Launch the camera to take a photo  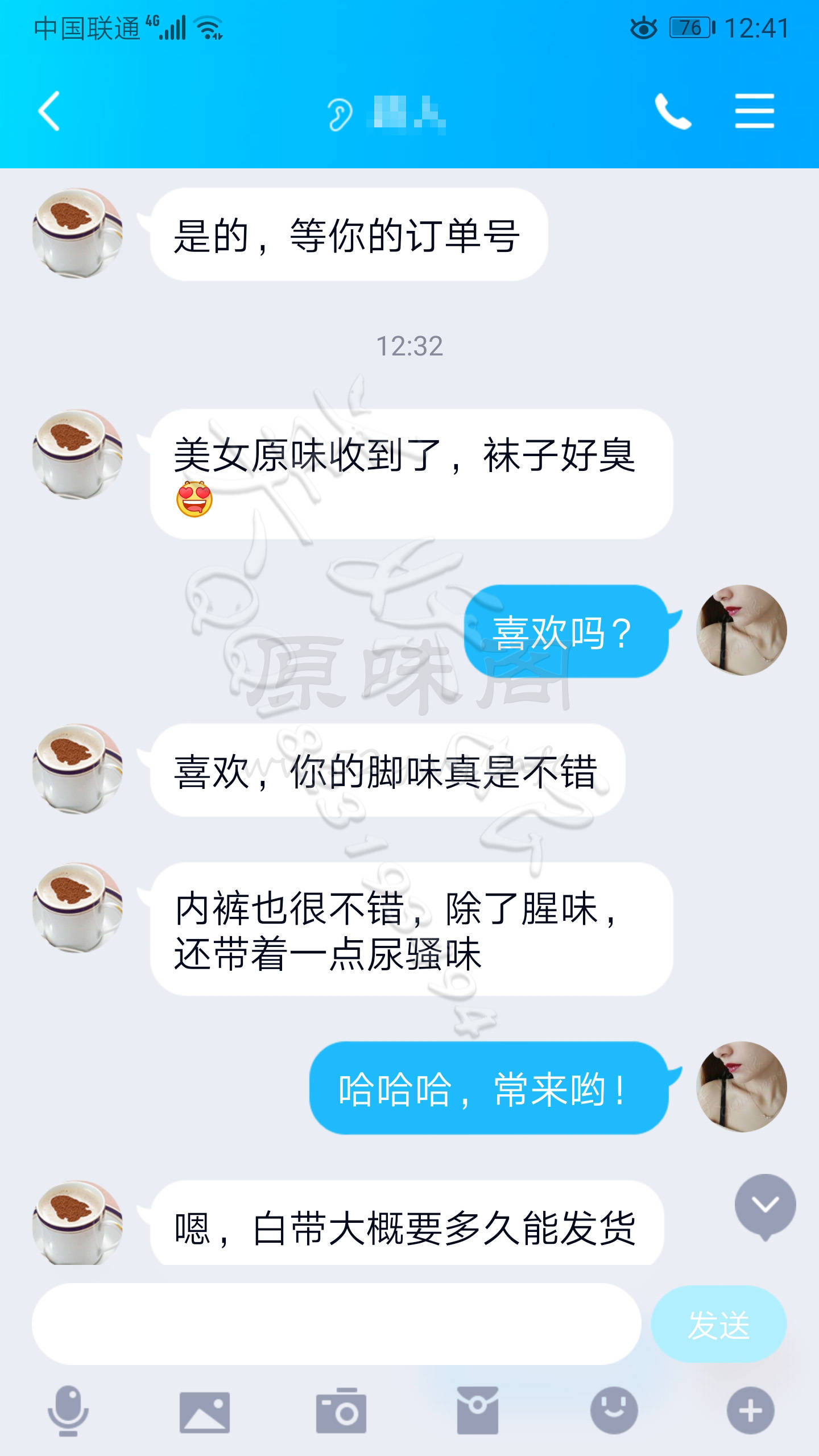[341, 1412]
